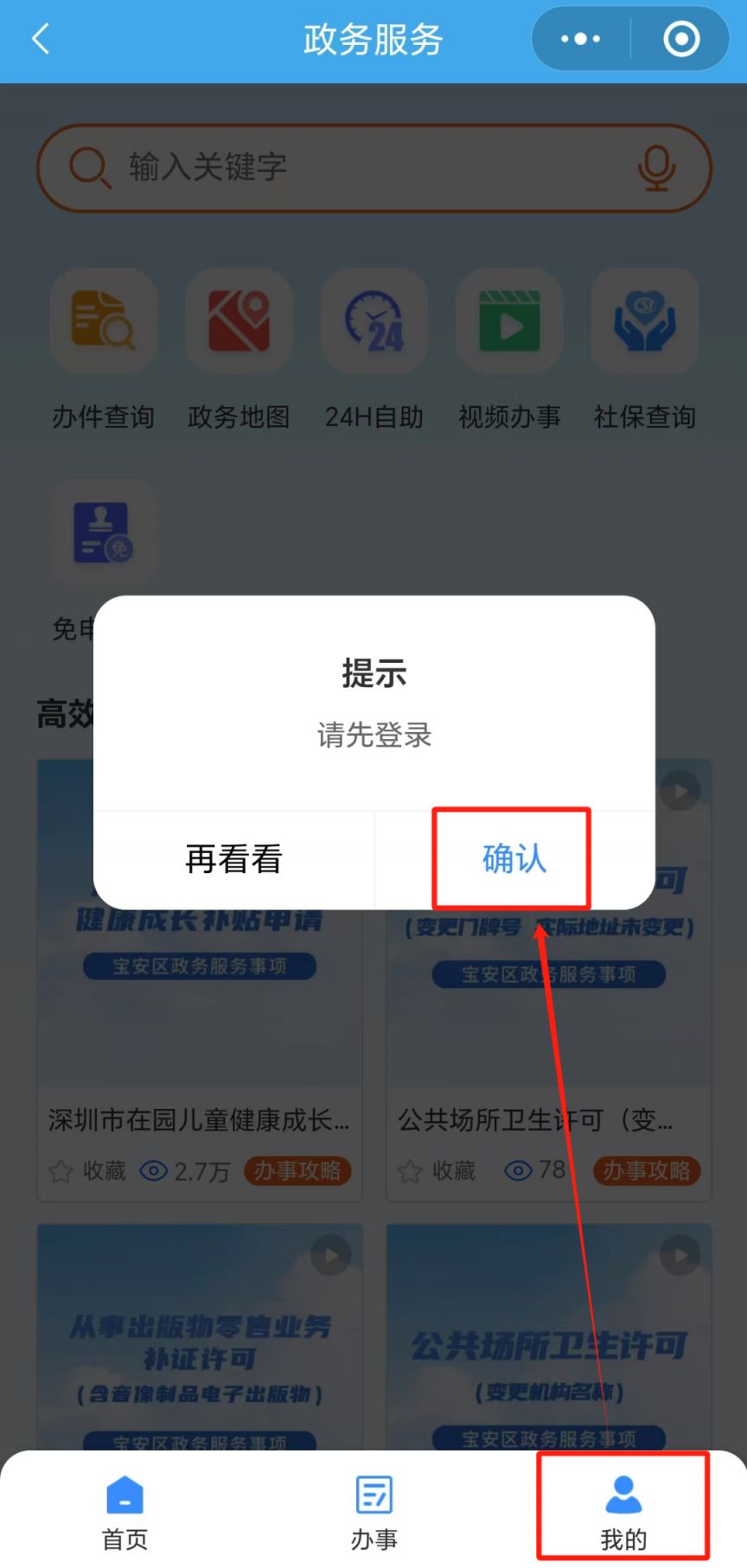This screenshot has width=747, height=1568.
Task: Open the 深圳市在园儿童健康成长 card
Action: 199,1037
